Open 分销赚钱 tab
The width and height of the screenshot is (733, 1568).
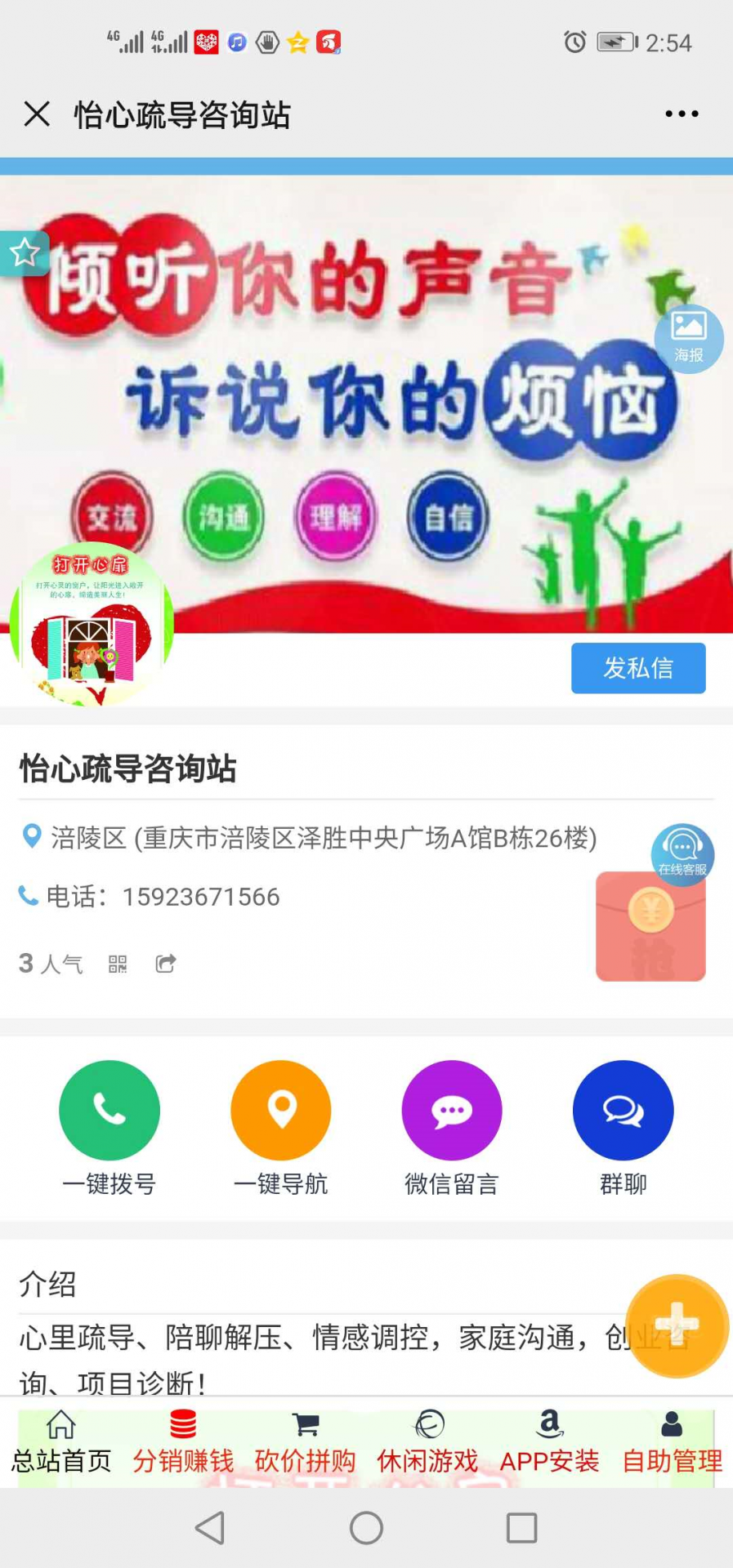[x=183, y=1443]
